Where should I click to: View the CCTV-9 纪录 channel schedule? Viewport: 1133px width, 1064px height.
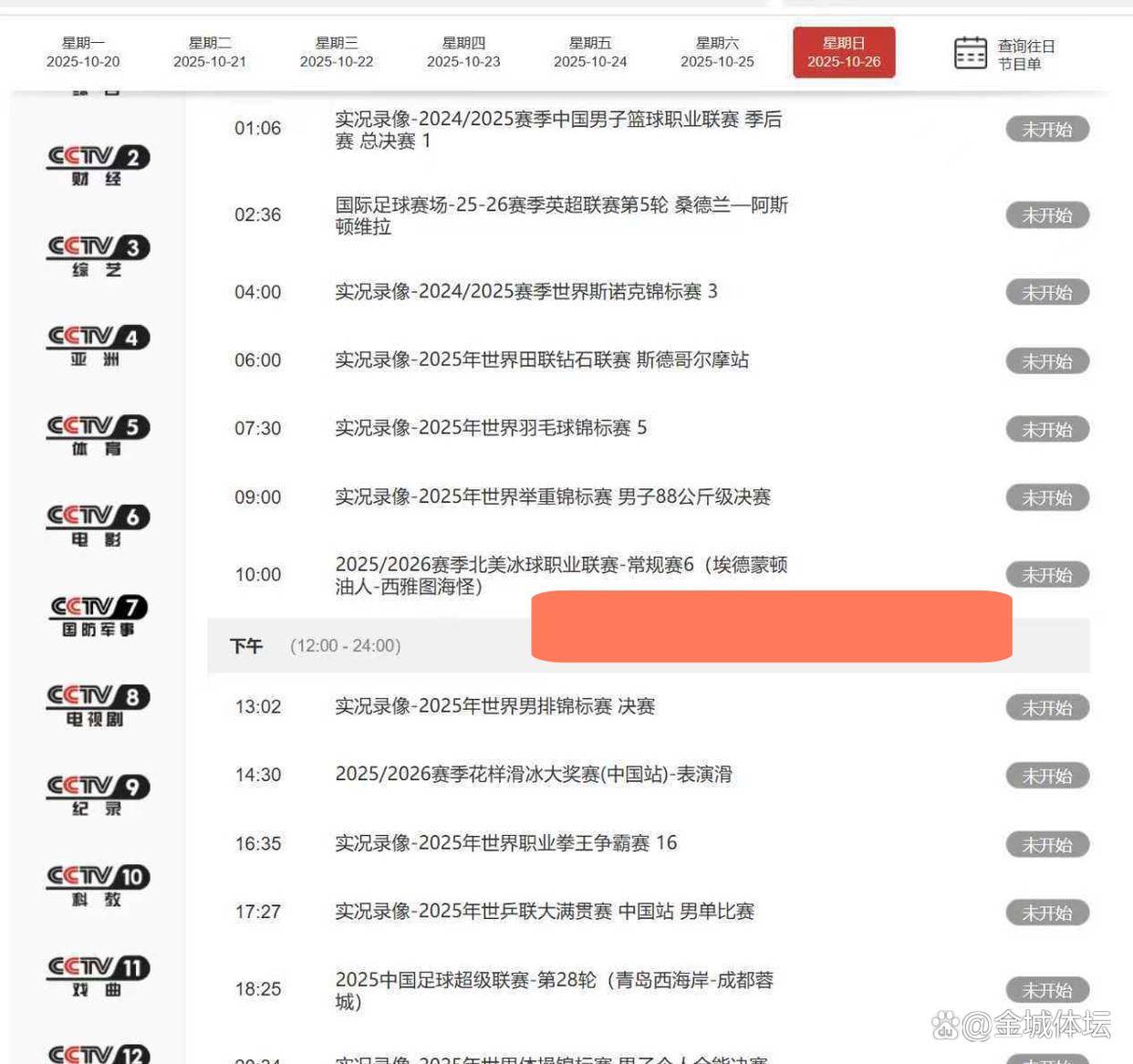[98, 795]
